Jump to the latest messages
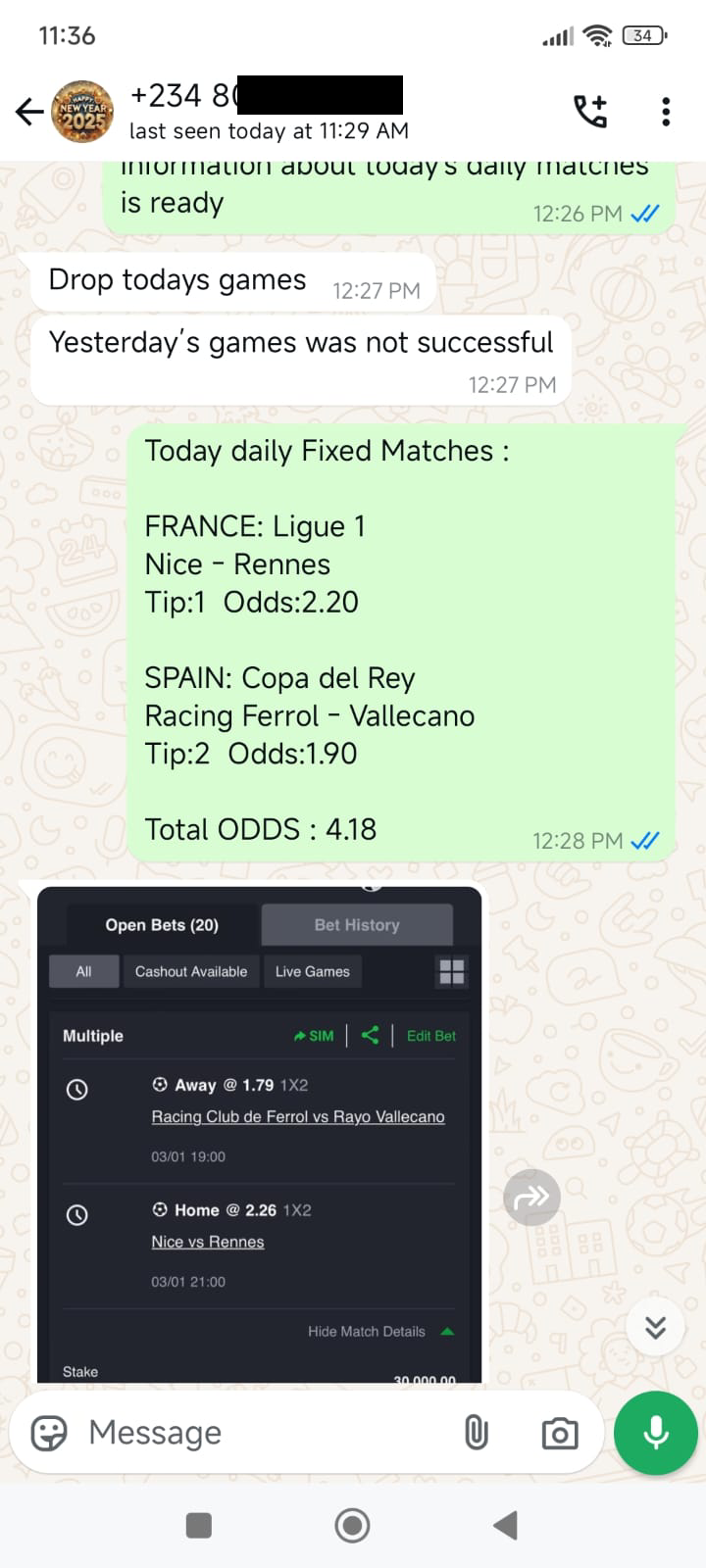Viewport: 706px width, 1568px height. (655, 1327)
